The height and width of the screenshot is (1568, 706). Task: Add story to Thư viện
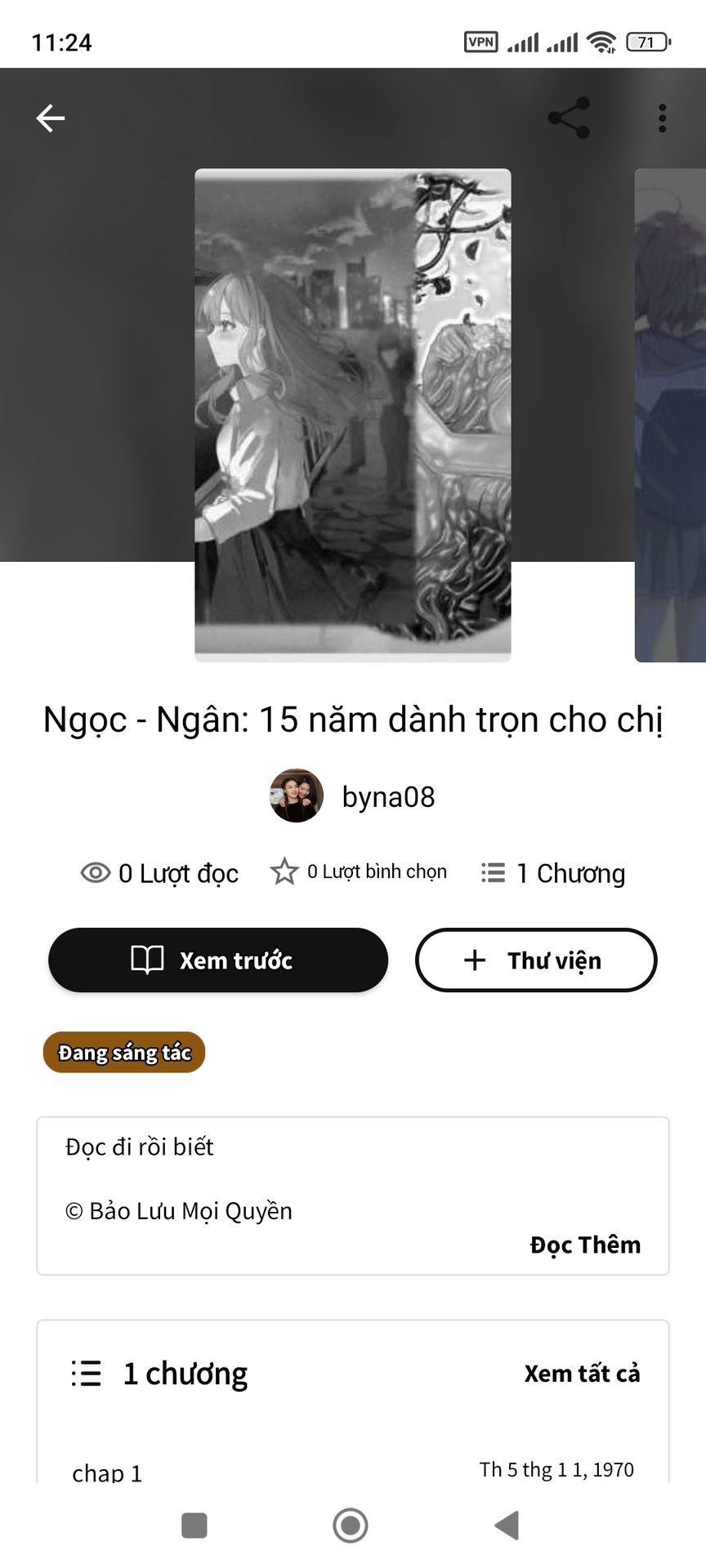point(536,960)
